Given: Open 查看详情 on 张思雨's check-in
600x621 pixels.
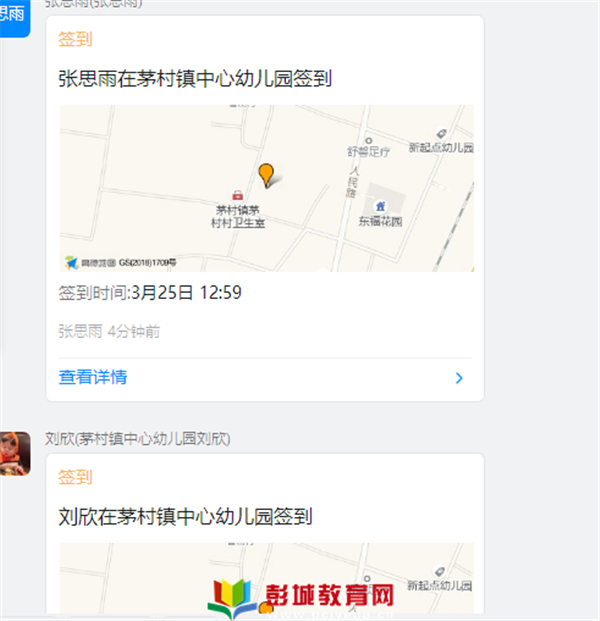Looking at the screenshot, I should 93,377.
